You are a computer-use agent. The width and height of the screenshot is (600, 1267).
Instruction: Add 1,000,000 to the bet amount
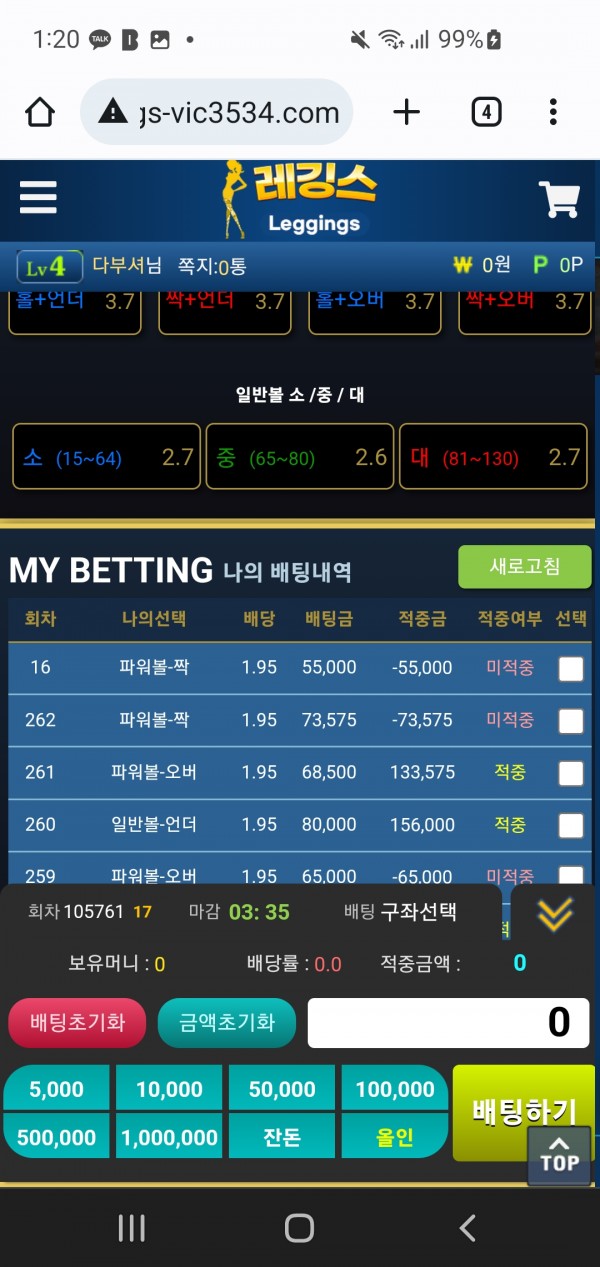pos(169,1137)
